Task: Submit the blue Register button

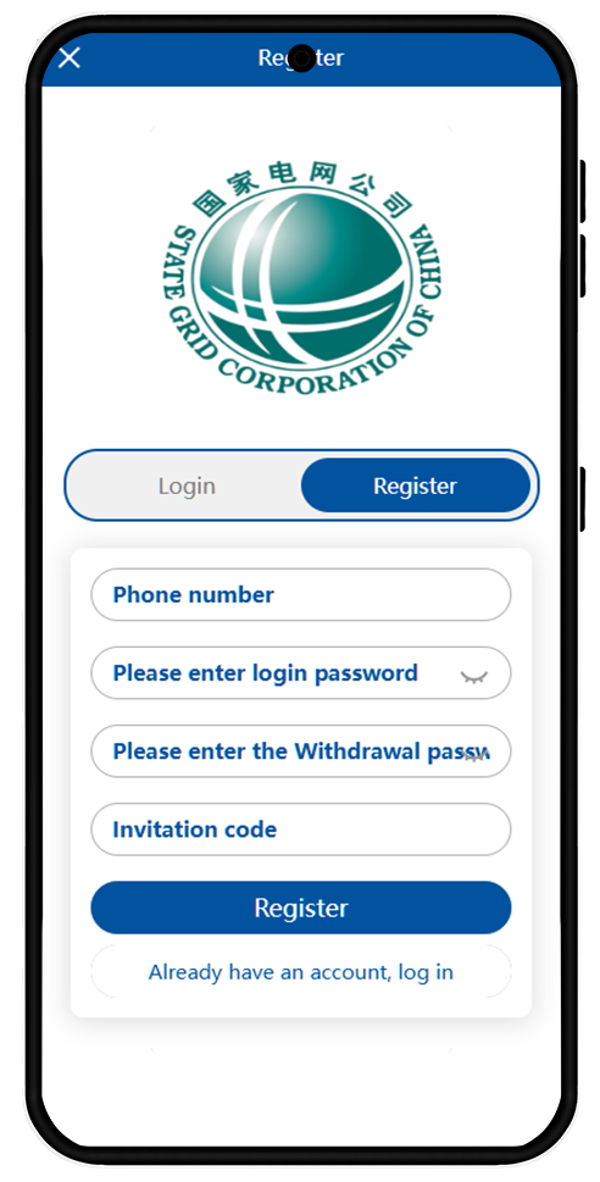Action: [x=300, y=908]
